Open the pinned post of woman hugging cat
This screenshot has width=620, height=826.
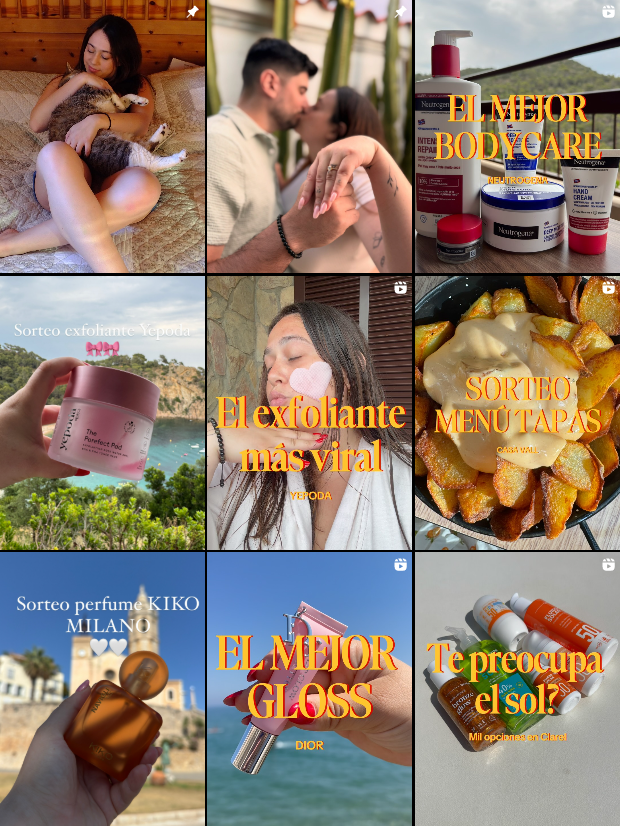point(102,137)
